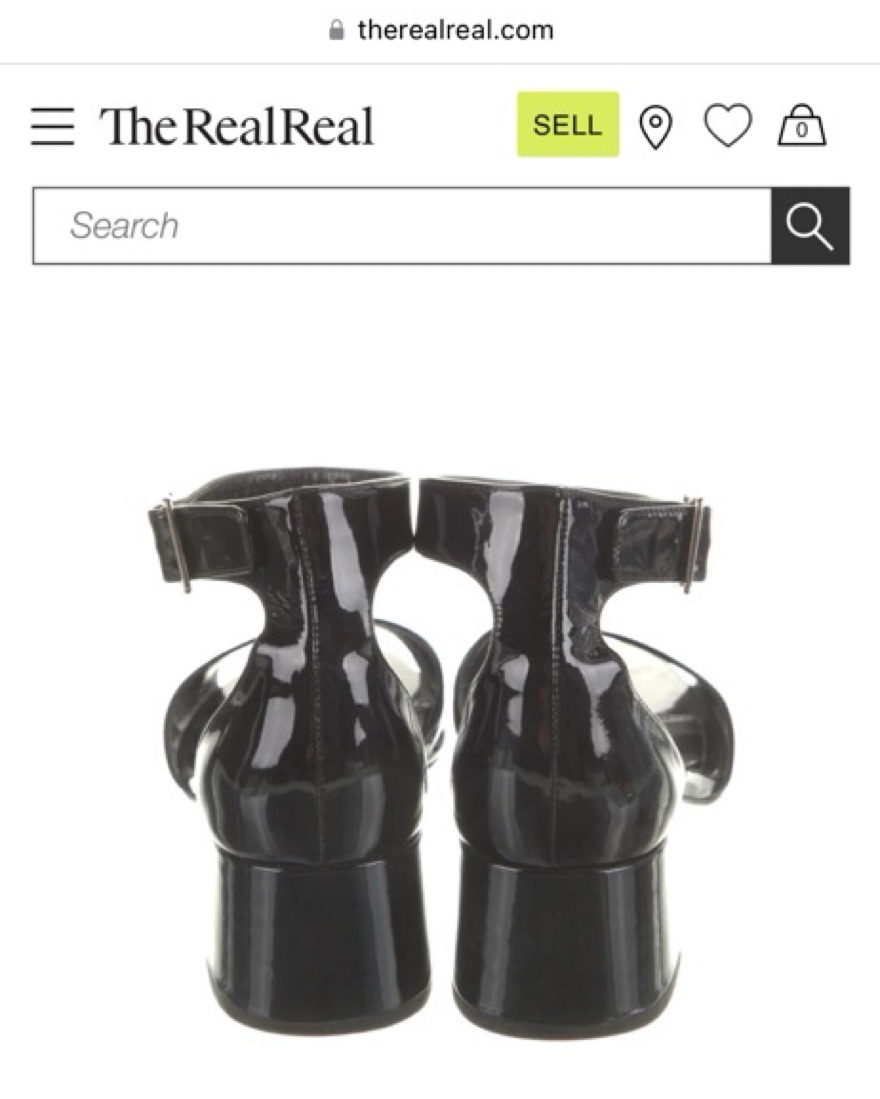
Task: Tap the SELL button
Action: pos(567,125)
